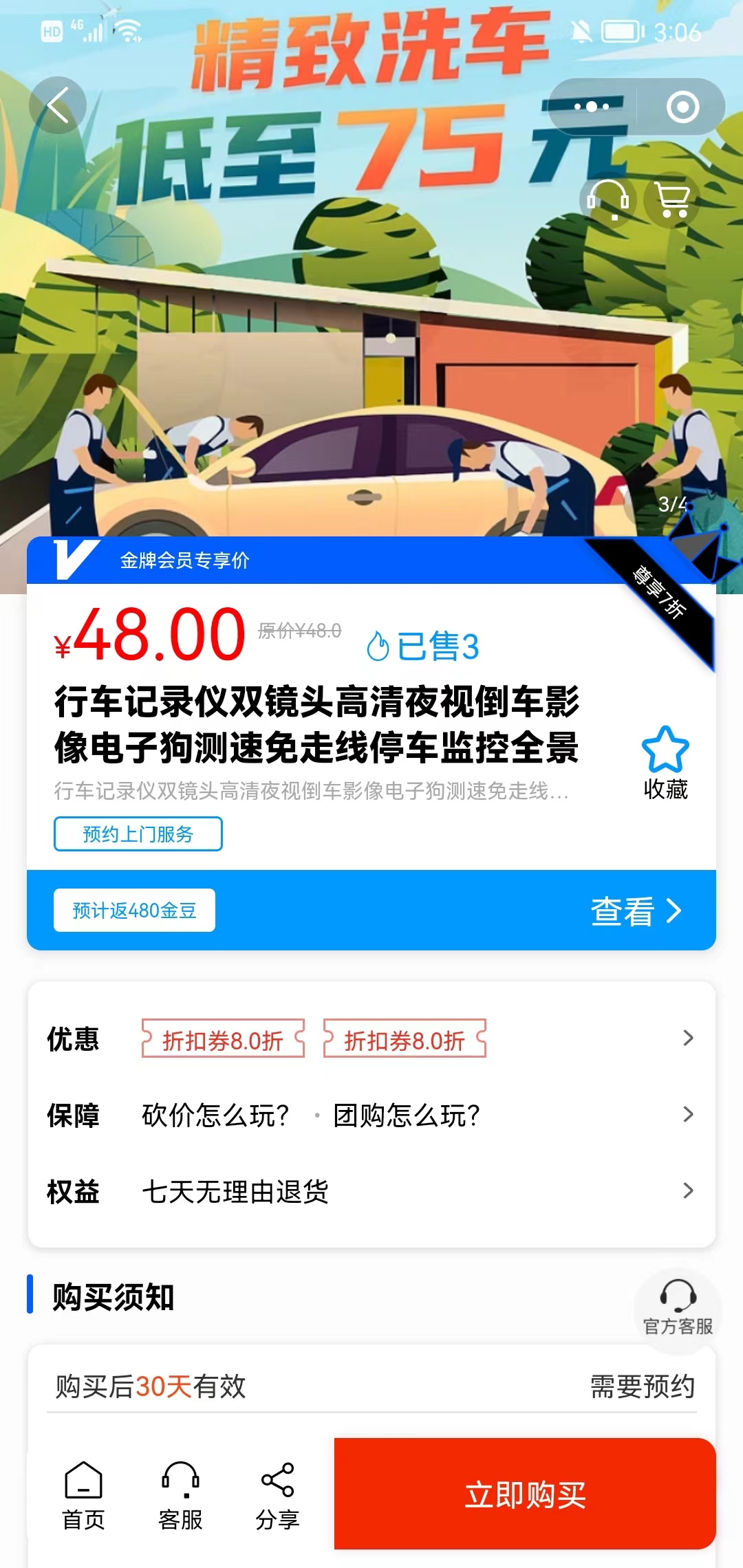Select the first 折扣券8.0折 coupon chip
Image resolution: width=743 pixels, height=1568 pixels.
coord(222,1038)
